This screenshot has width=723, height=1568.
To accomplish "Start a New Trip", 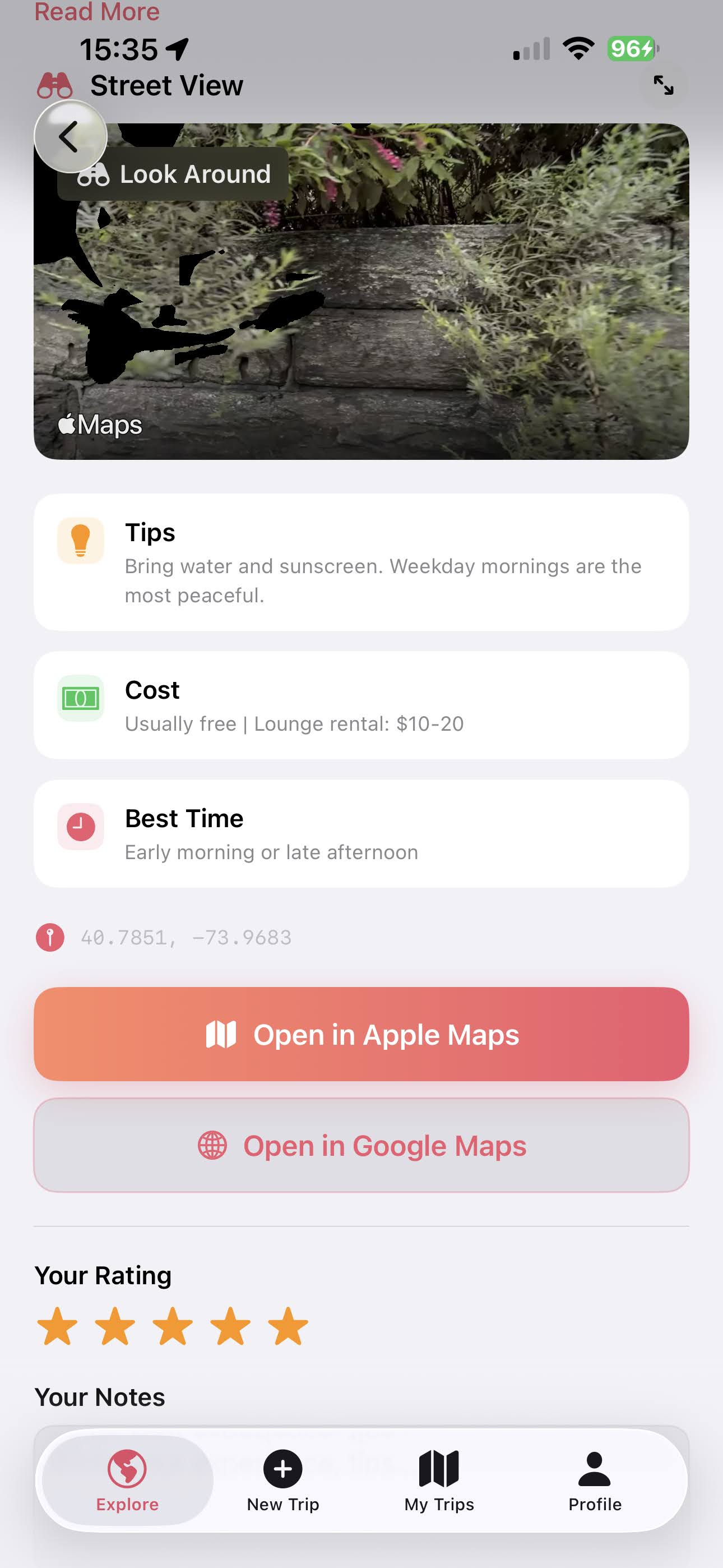I will pos(283,1481).
